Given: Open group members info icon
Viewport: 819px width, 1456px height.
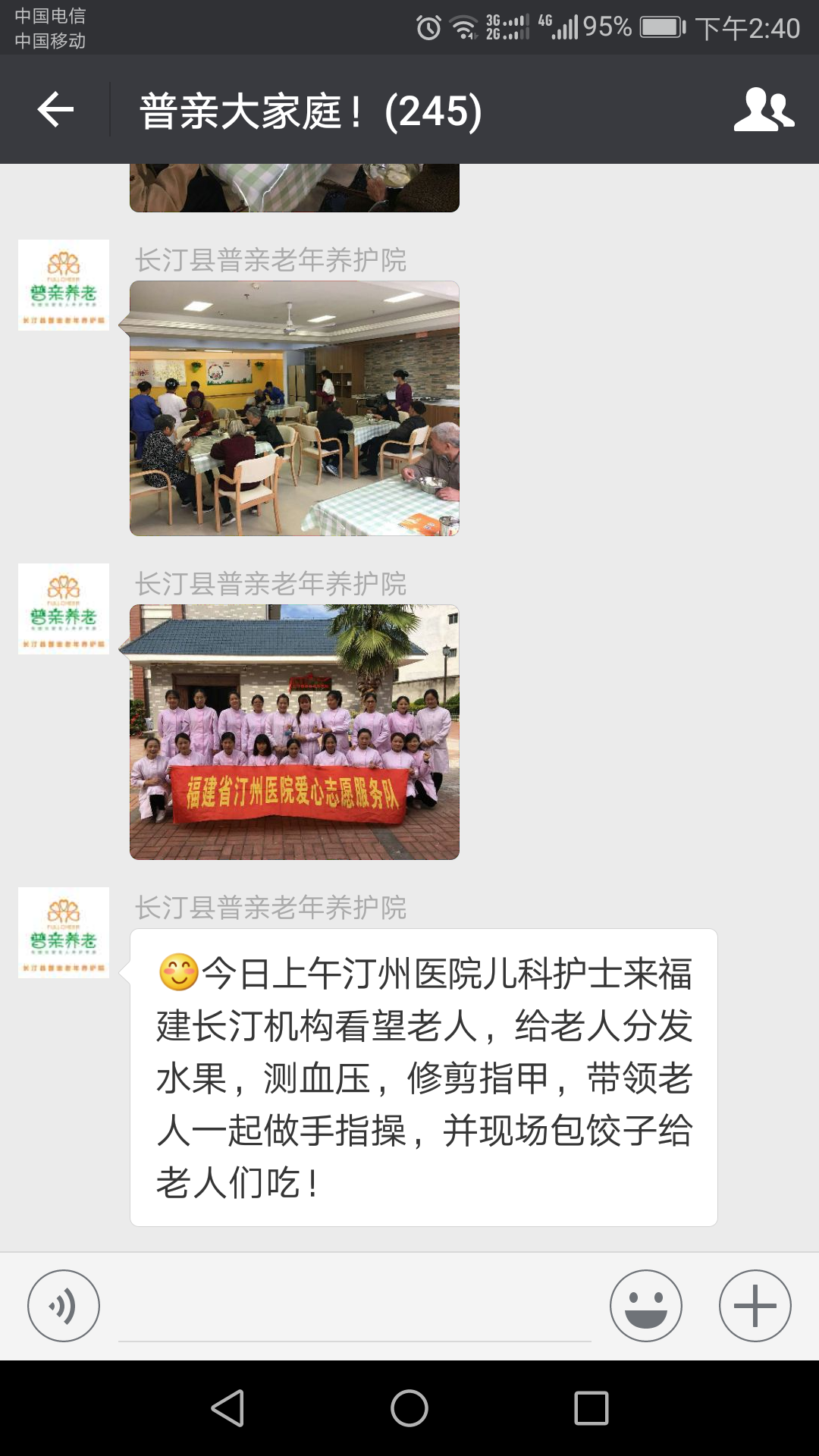Looking at the screenshot, I should 763,110.
